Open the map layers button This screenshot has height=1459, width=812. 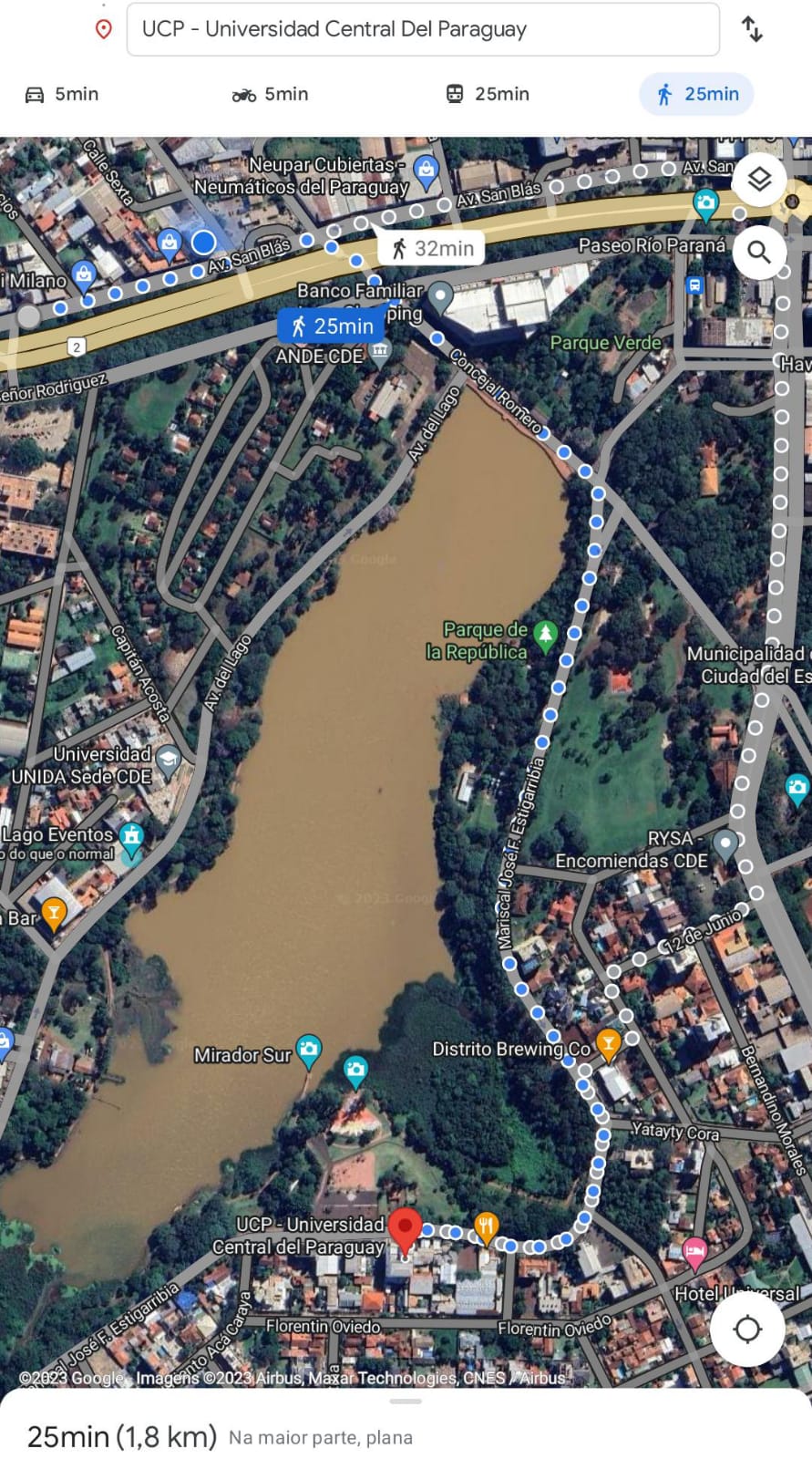759,179
